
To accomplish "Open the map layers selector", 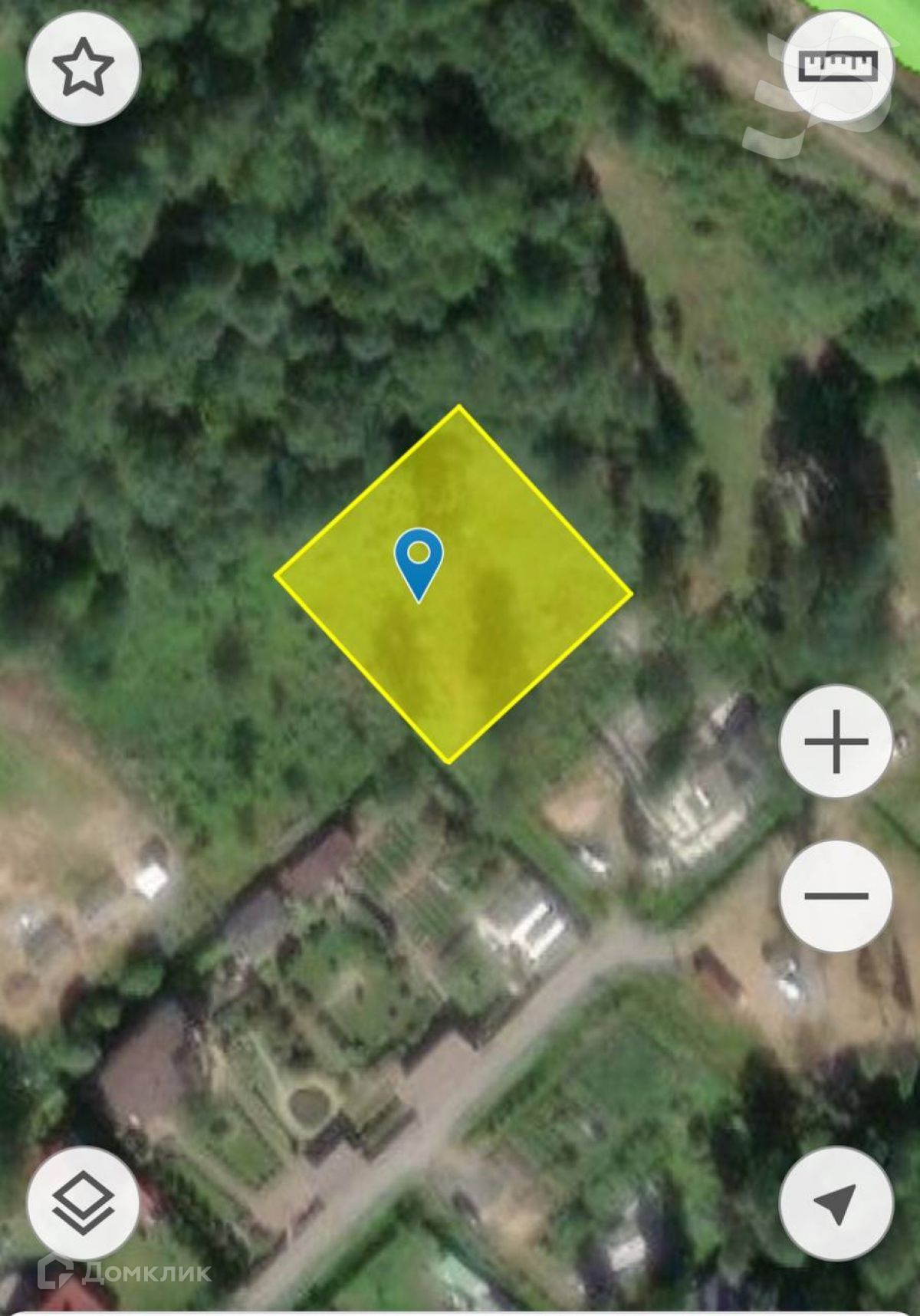I will [x=83, y=1202].
